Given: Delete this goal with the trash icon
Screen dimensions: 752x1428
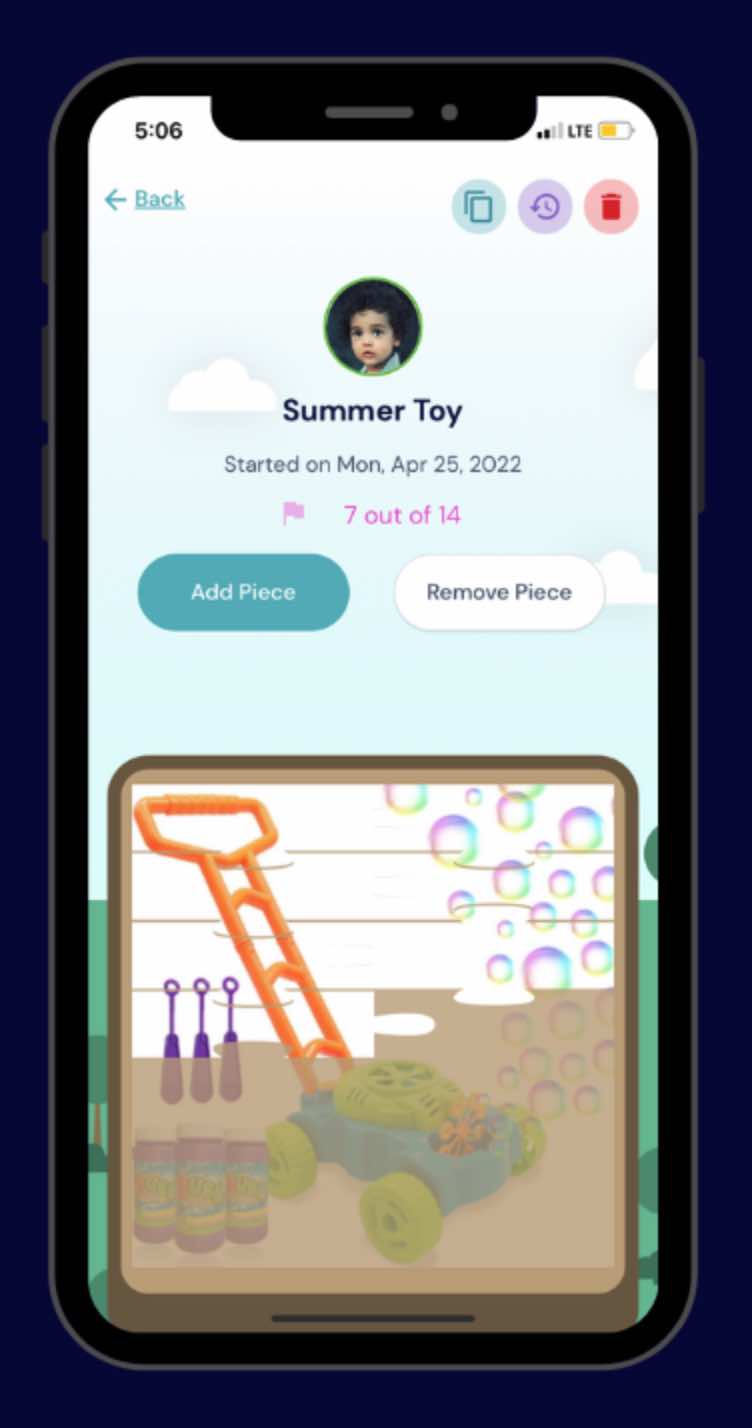Looking at the screenshot, I should coord(611,207).
